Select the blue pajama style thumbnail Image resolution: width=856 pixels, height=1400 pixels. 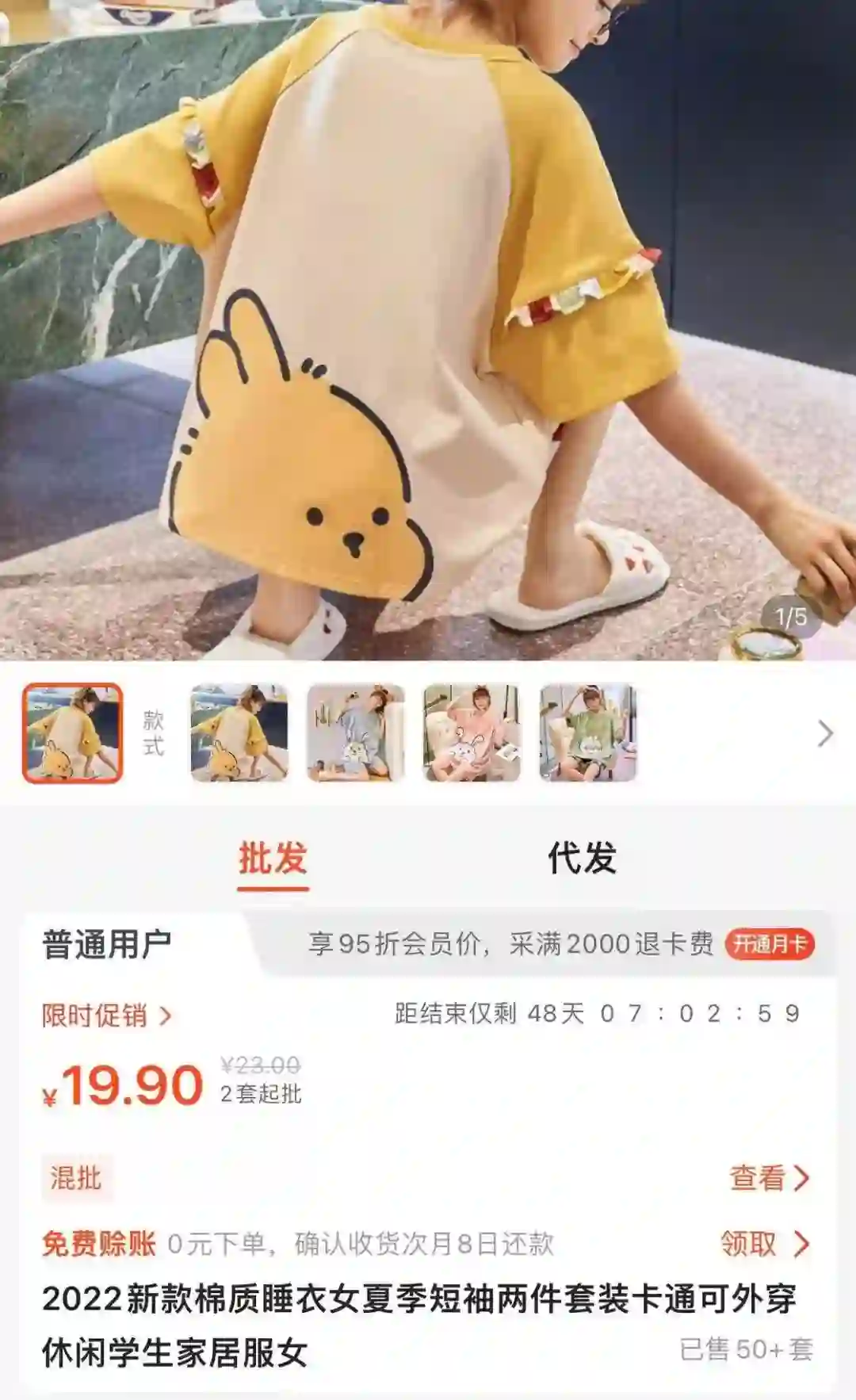pos(356,733)
